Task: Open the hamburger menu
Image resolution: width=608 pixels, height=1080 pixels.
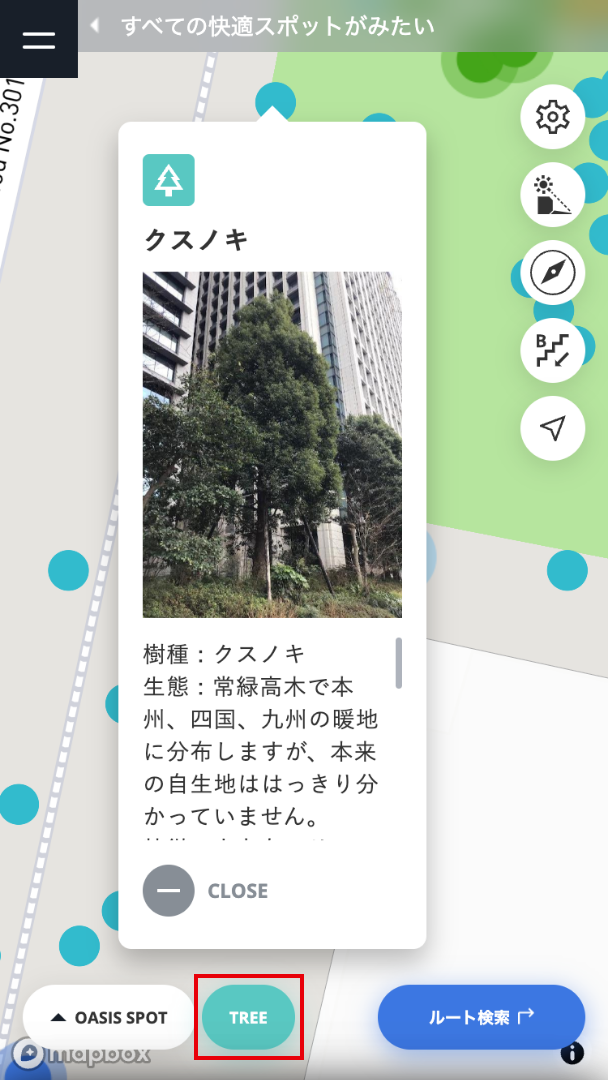Action: 38,39
